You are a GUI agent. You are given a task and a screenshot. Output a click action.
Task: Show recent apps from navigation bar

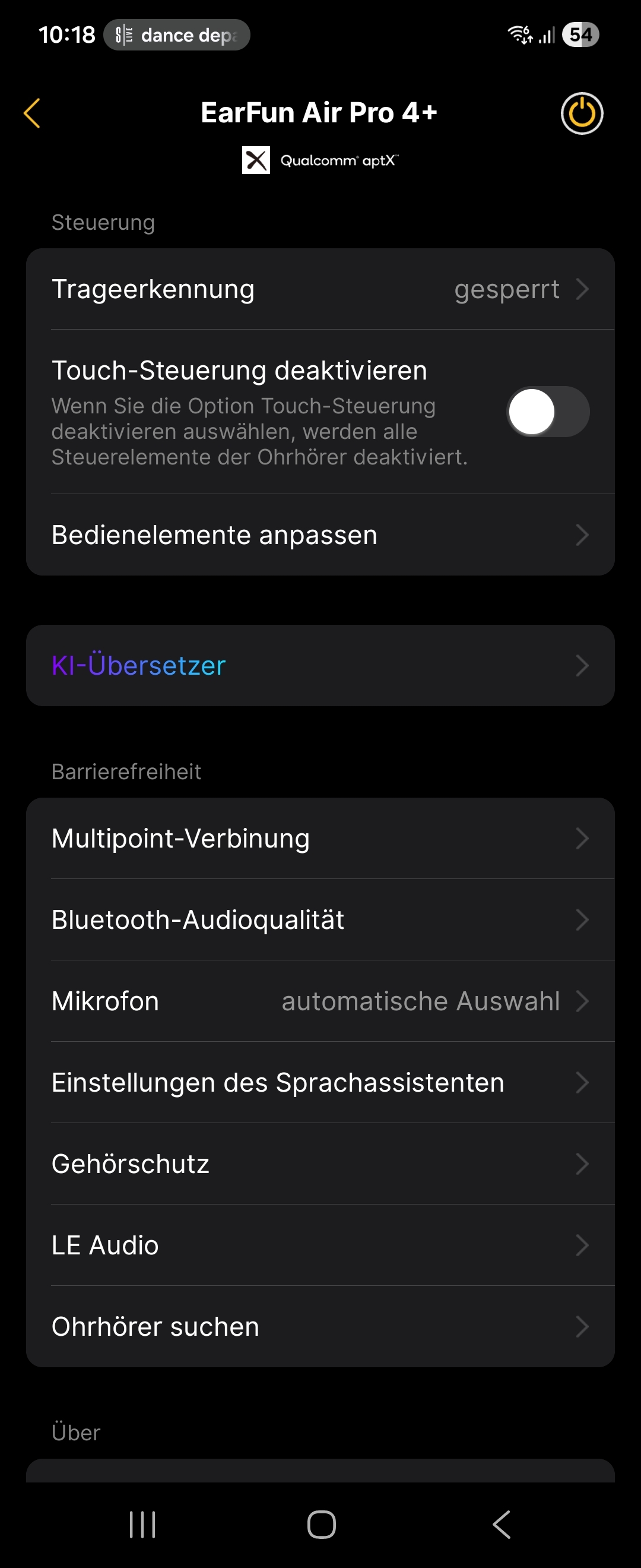pos(142,1525)
